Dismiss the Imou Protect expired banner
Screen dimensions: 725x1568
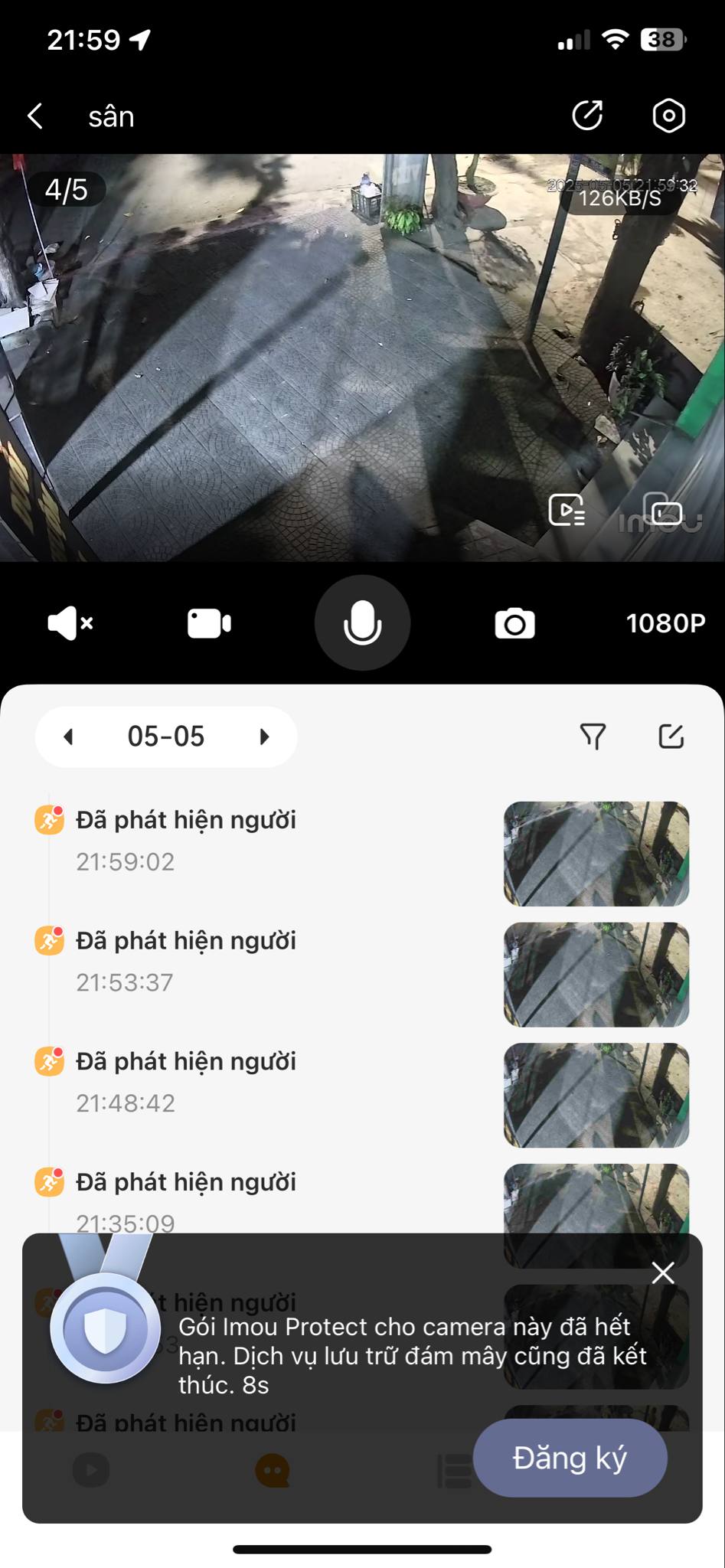pos(663,1272)
